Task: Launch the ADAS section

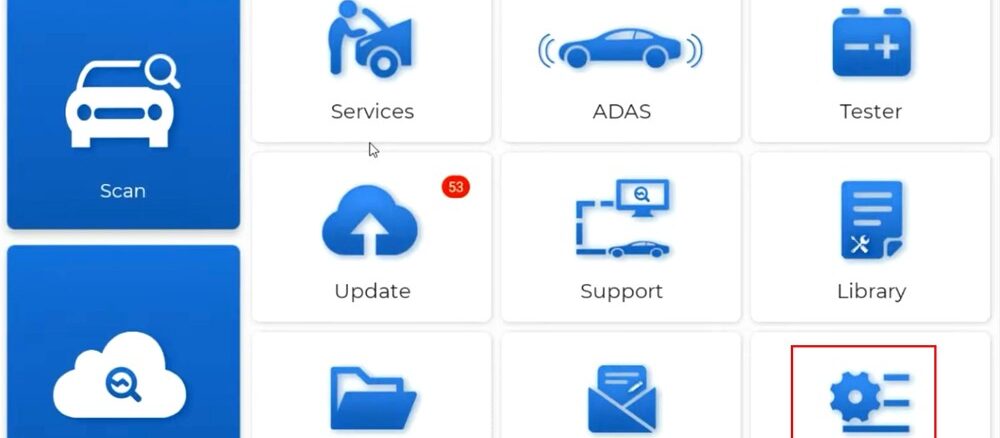Action: [621, 68]
